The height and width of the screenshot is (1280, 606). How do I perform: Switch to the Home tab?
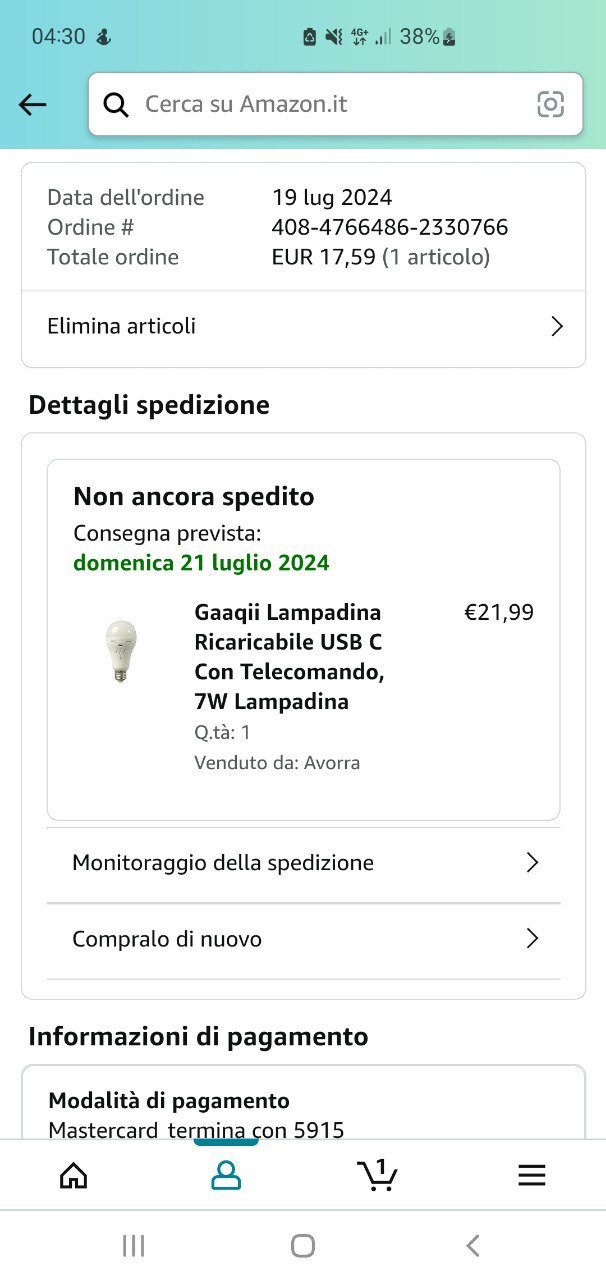tap(74, 1176)
